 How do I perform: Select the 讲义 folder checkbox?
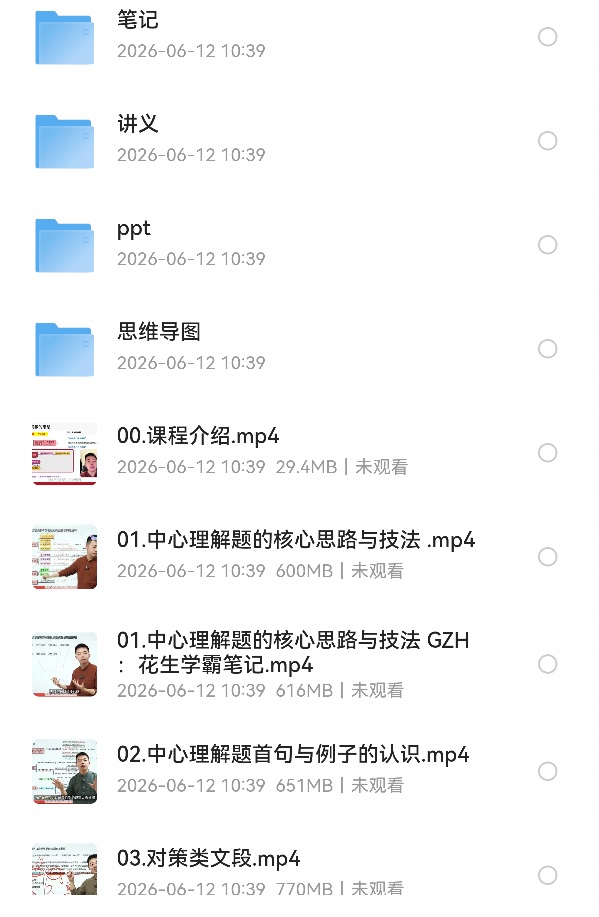click(x=548, y=141)
